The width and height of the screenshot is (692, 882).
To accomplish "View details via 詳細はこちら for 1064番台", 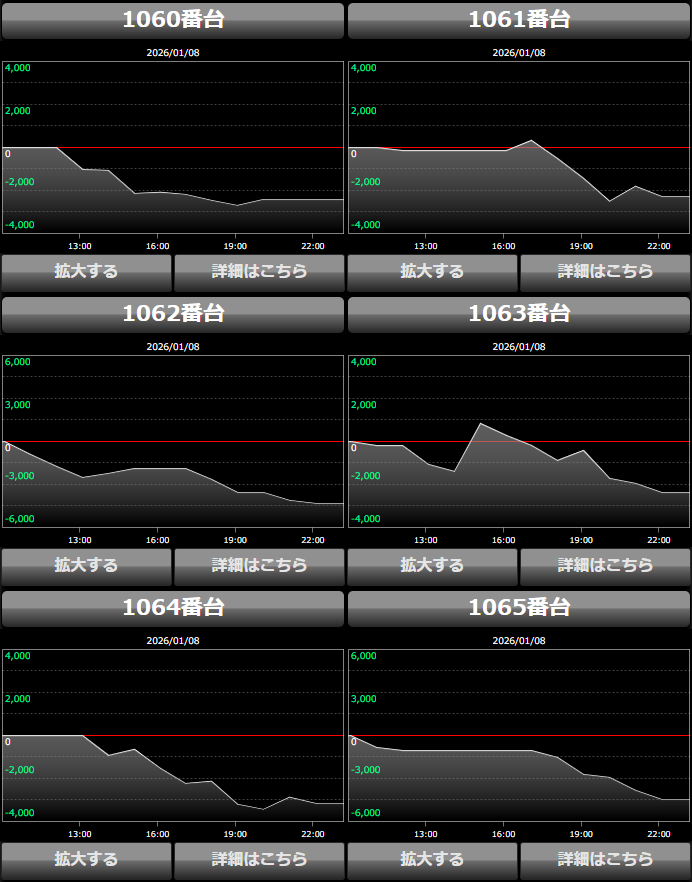I will (259, 859).
